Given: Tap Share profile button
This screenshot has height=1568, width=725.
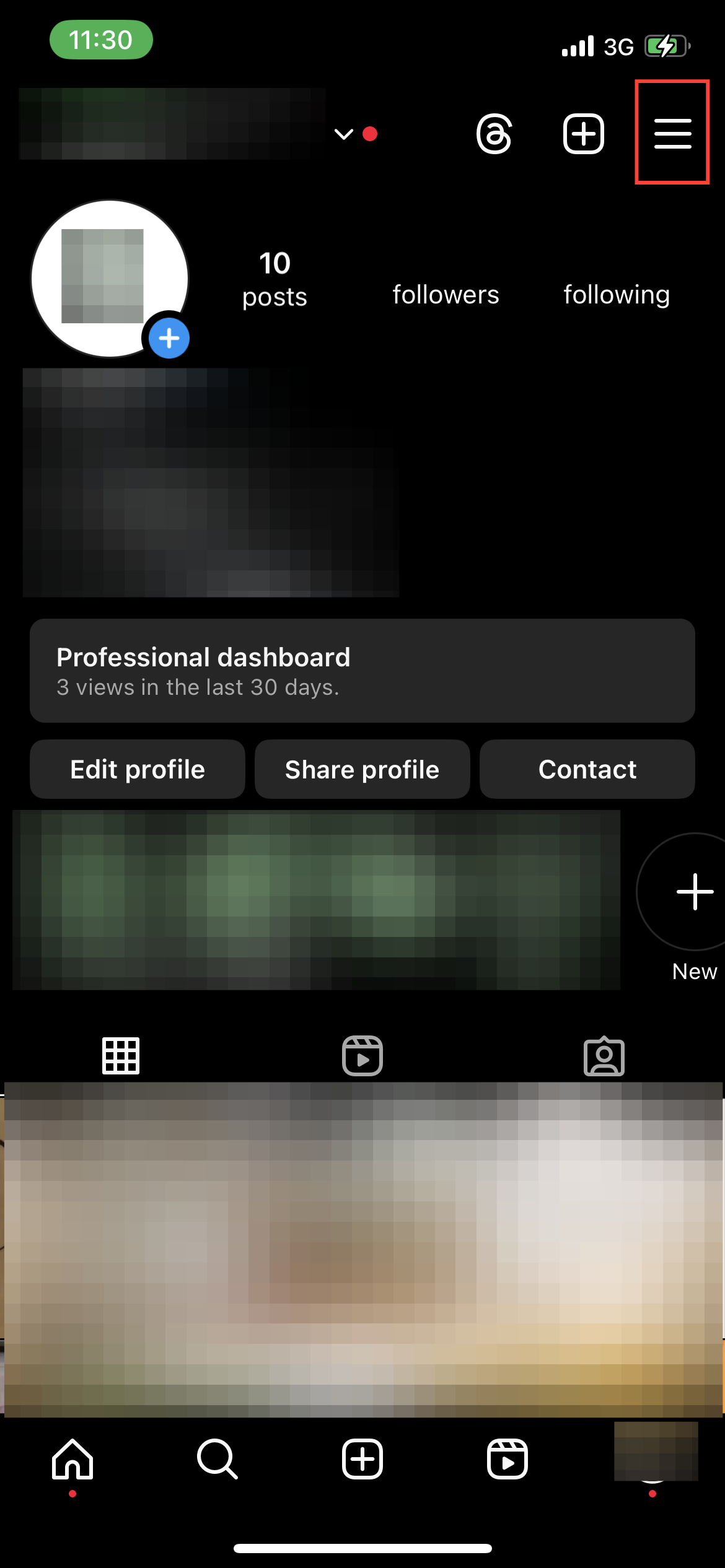Looking at the screenshot, I should tap(362, 769).
